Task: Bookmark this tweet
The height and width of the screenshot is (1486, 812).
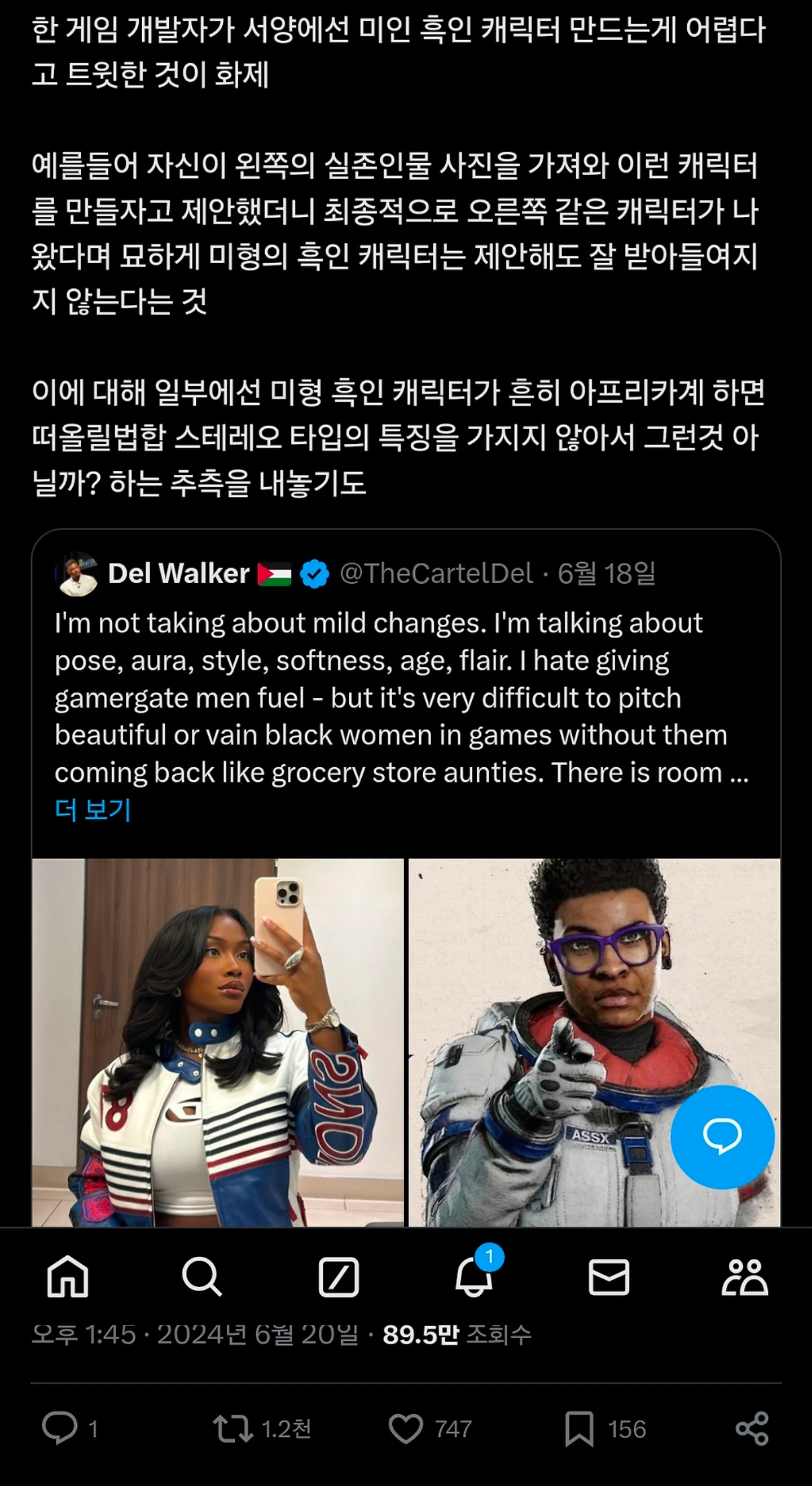Action: coord(579,1428)
